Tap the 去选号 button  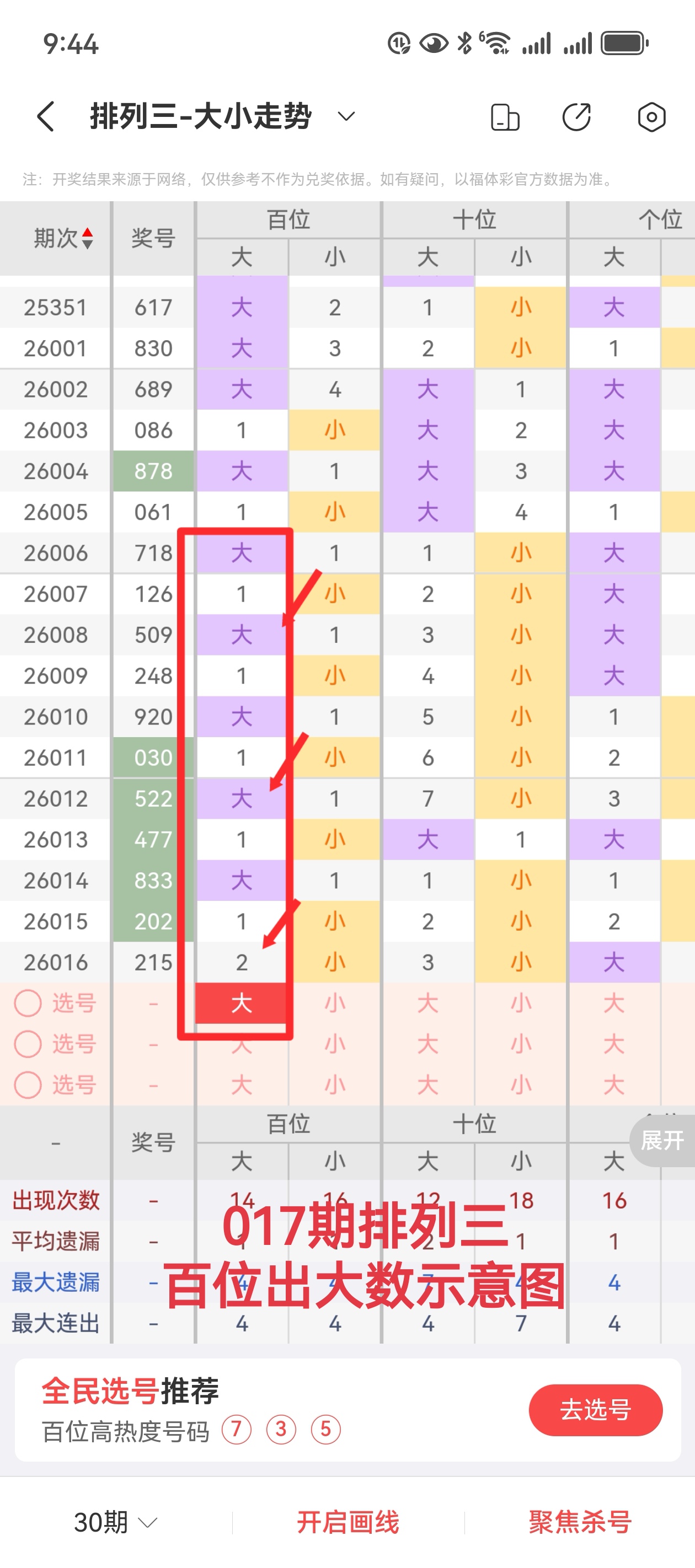pos(595,1409)
